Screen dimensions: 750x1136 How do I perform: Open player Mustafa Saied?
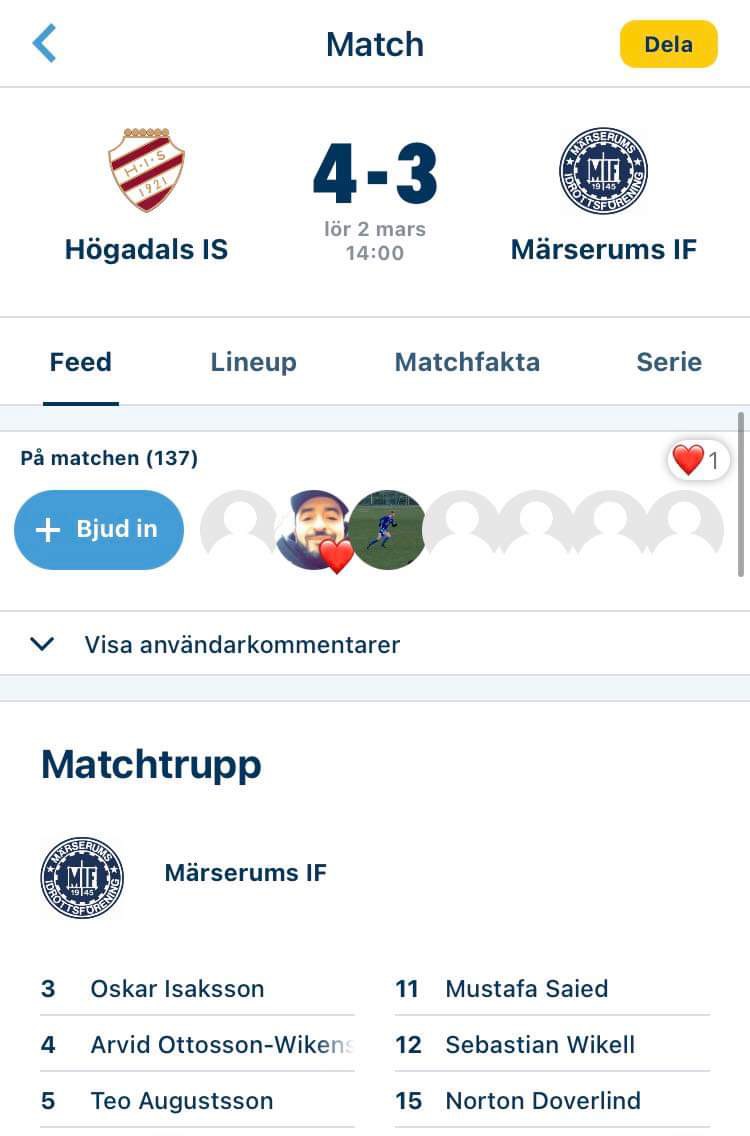click(x=526, y=989)
